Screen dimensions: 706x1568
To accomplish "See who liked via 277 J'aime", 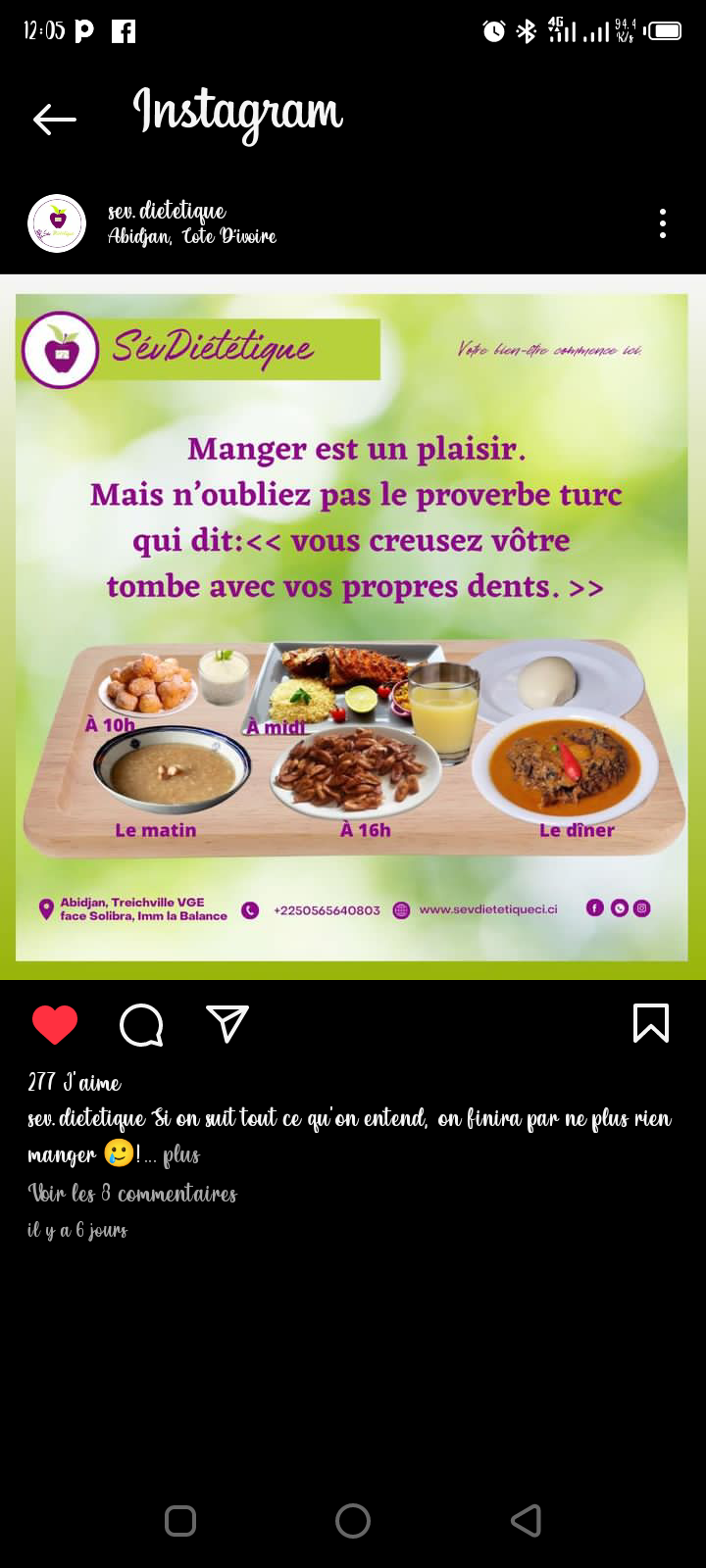I will coord(75,1082).
